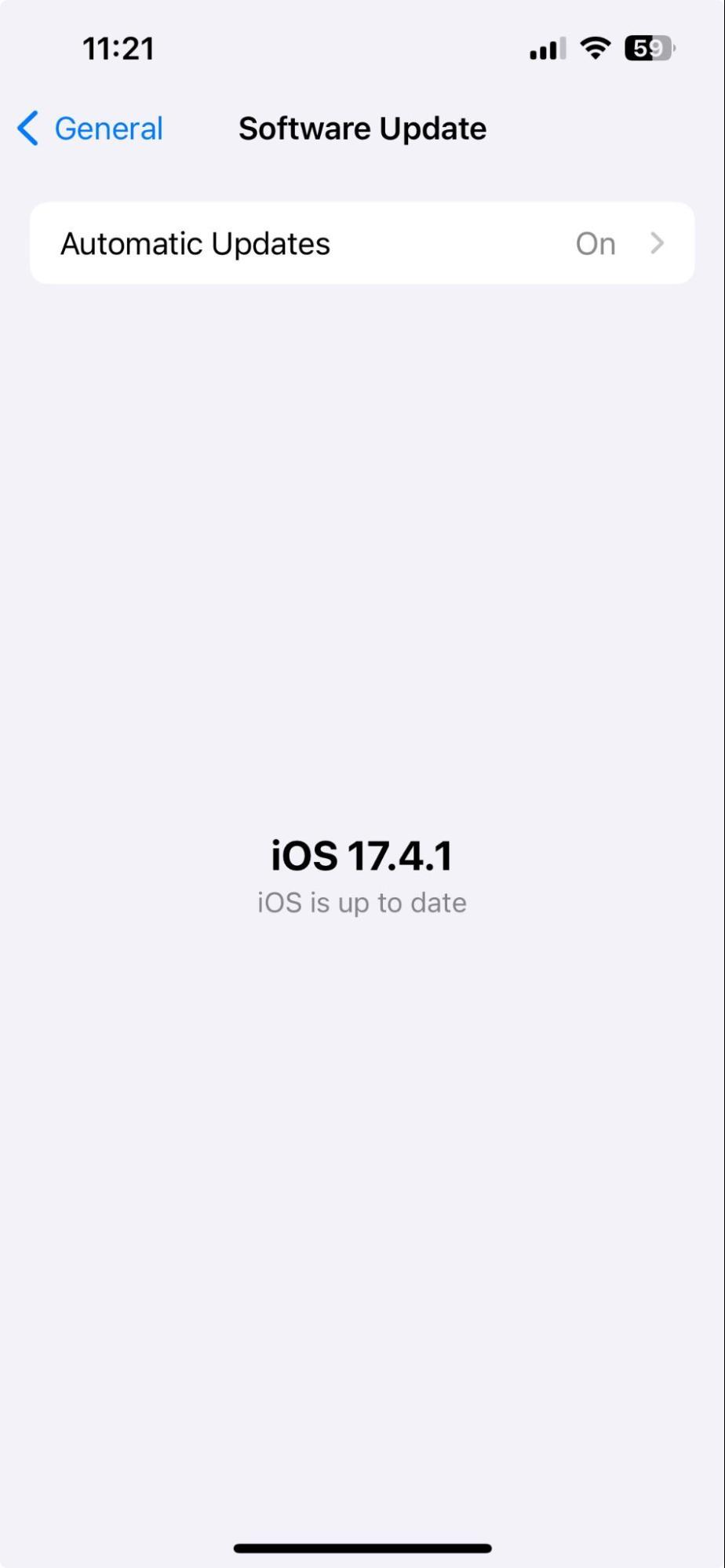Select the gray chevron on Automatic Updates row
This screenshot has width=725, height=1568.
pos(658,243)
